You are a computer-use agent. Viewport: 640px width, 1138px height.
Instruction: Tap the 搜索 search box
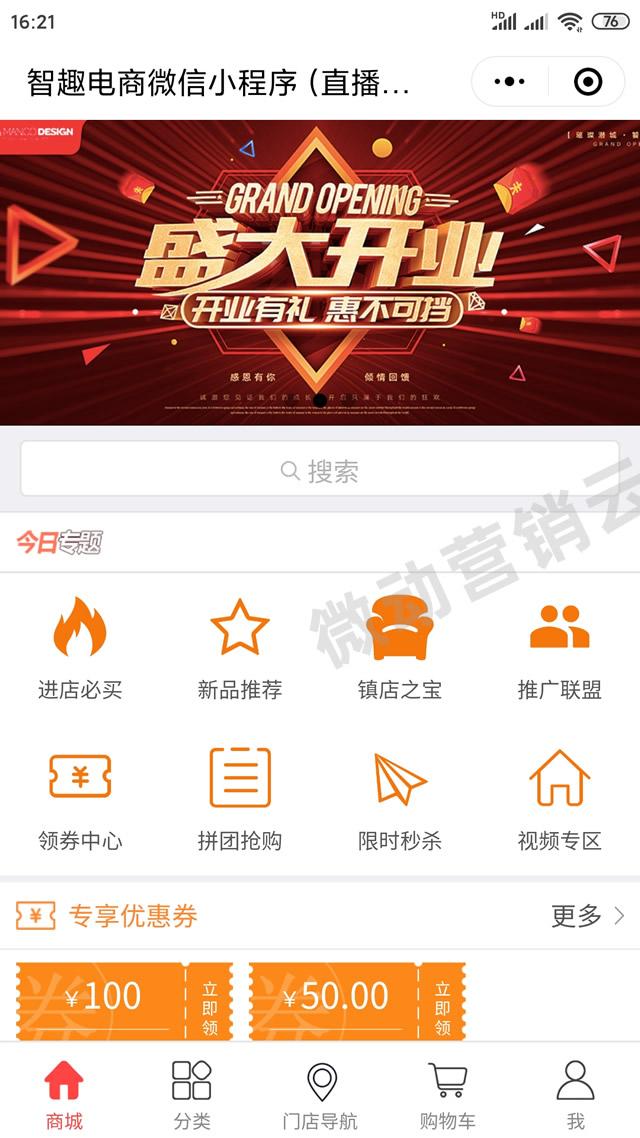click(320, 470)
